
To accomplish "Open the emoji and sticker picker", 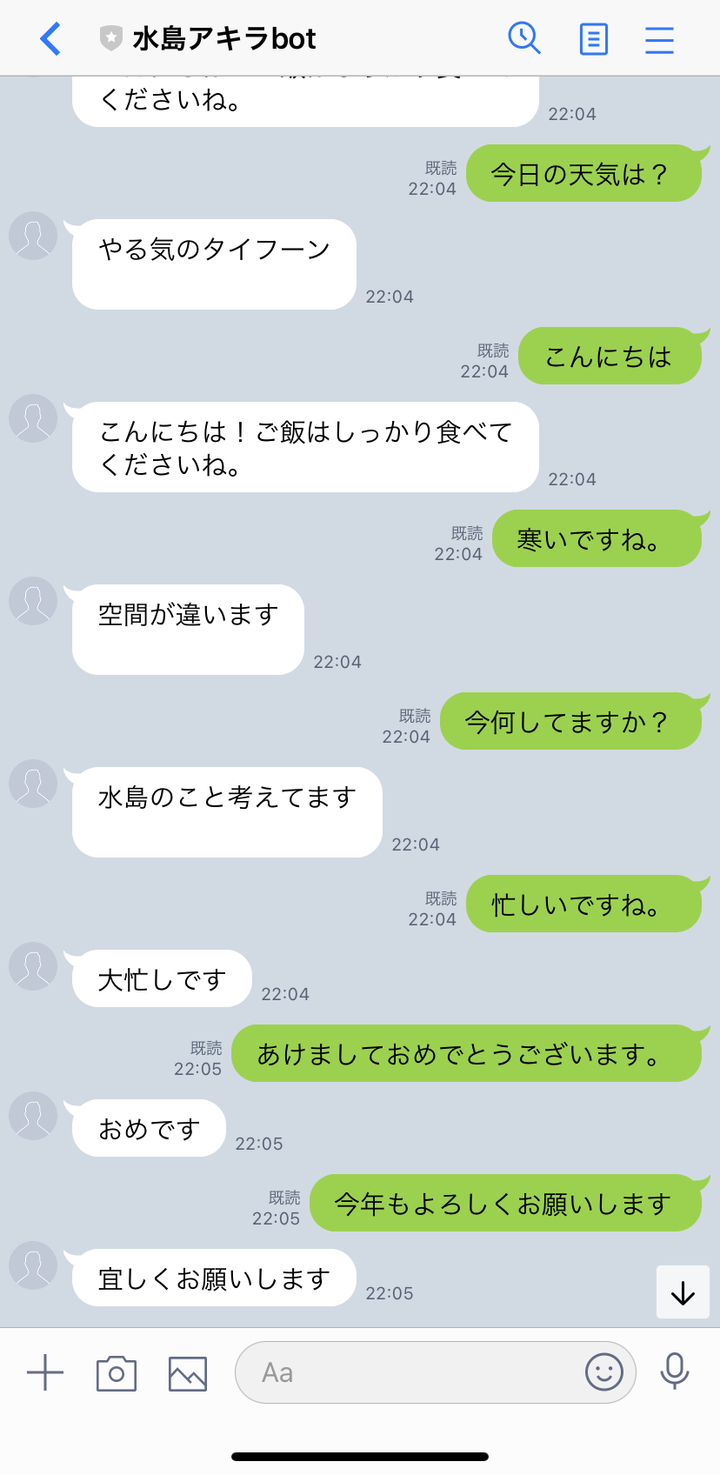I will (604, 1372).
